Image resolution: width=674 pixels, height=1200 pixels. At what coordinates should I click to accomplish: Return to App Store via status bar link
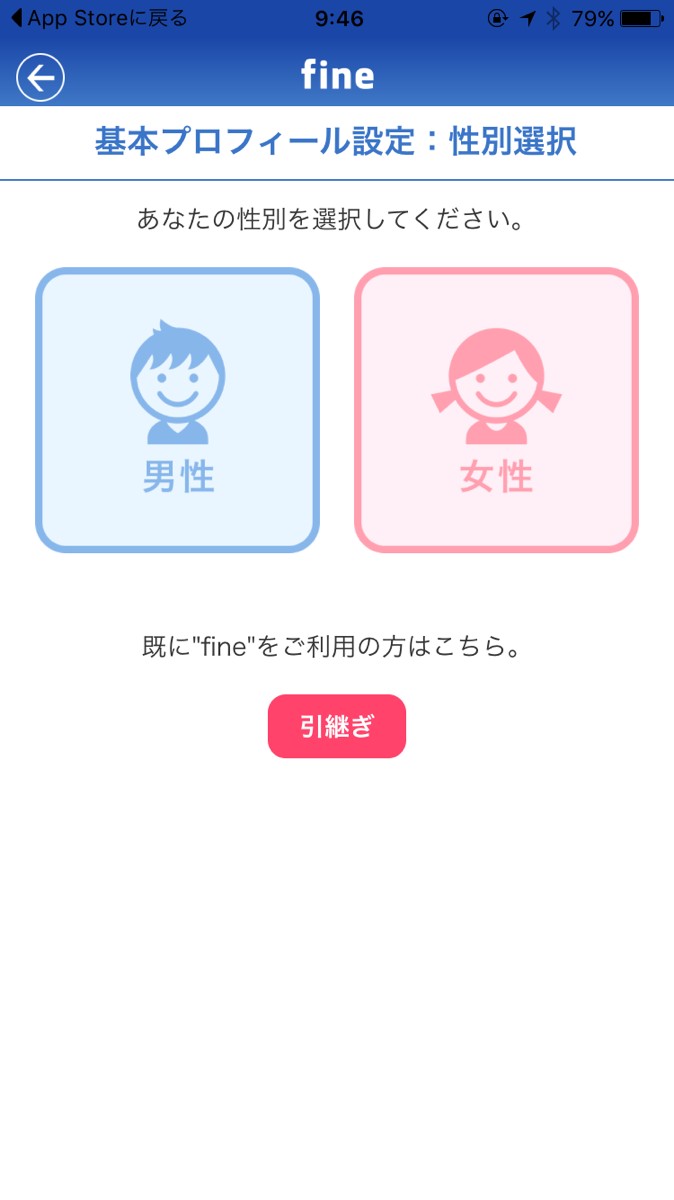point(98,18)
